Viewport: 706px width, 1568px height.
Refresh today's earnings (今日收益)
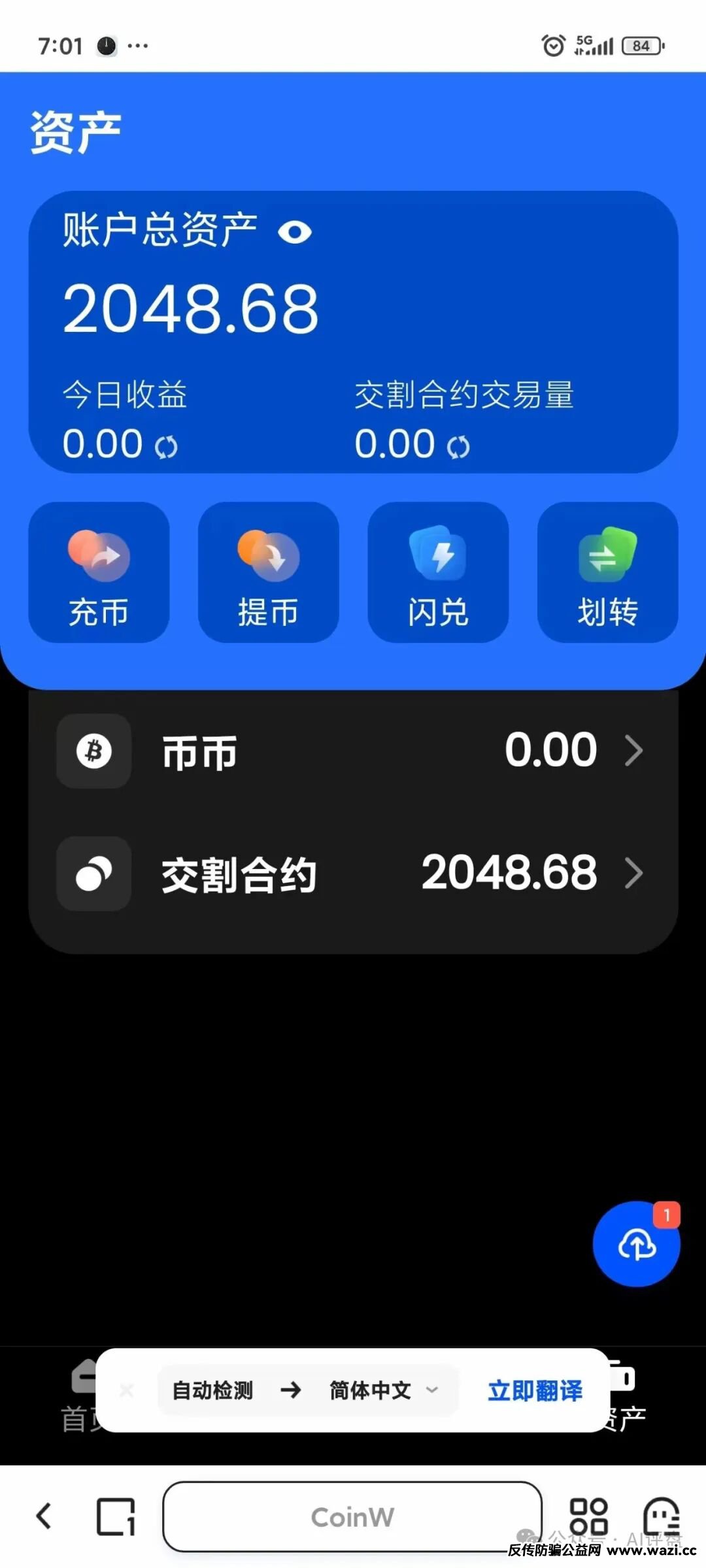(166, 447)
